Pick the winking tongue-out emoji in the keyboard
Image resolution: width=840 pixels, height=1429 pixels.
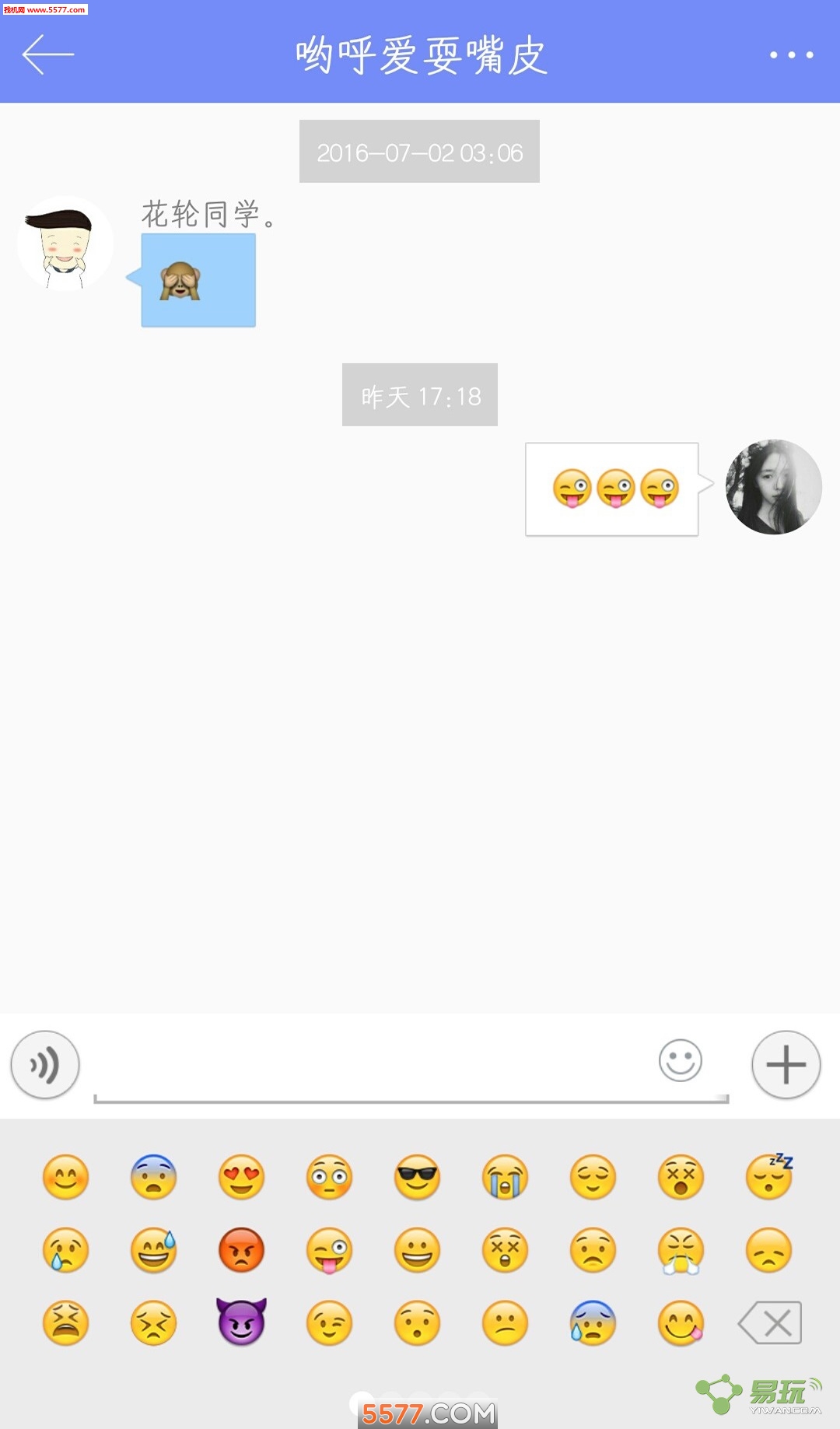(x=329, y=1250)
